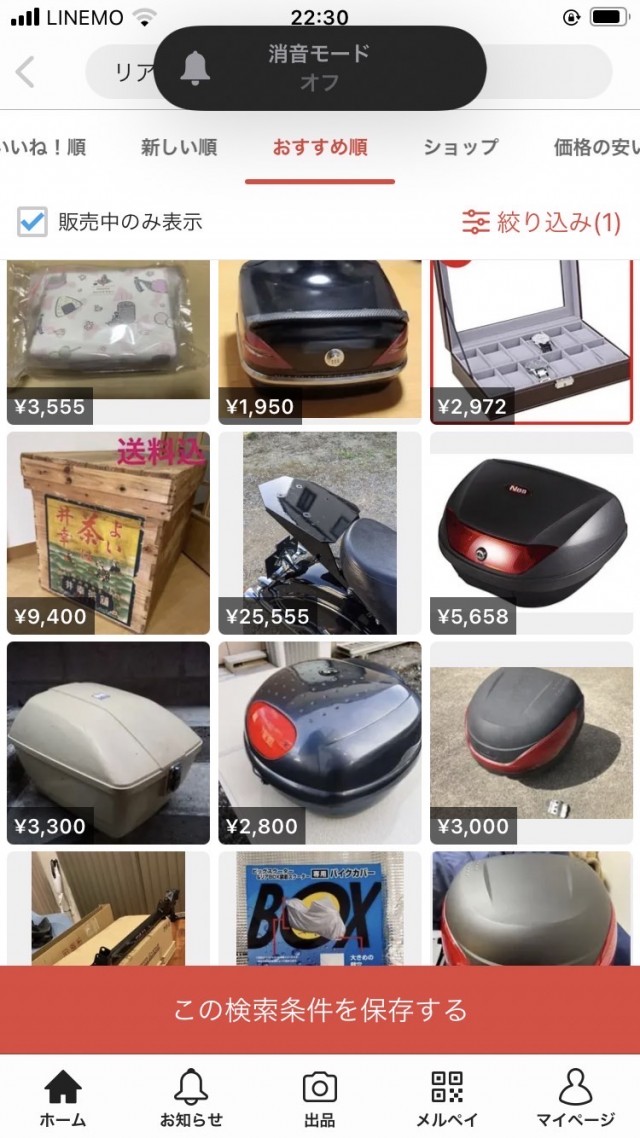The image size is (640, 1138).
Task: Tap この検索条件を保存する button
Action: 320,1010
